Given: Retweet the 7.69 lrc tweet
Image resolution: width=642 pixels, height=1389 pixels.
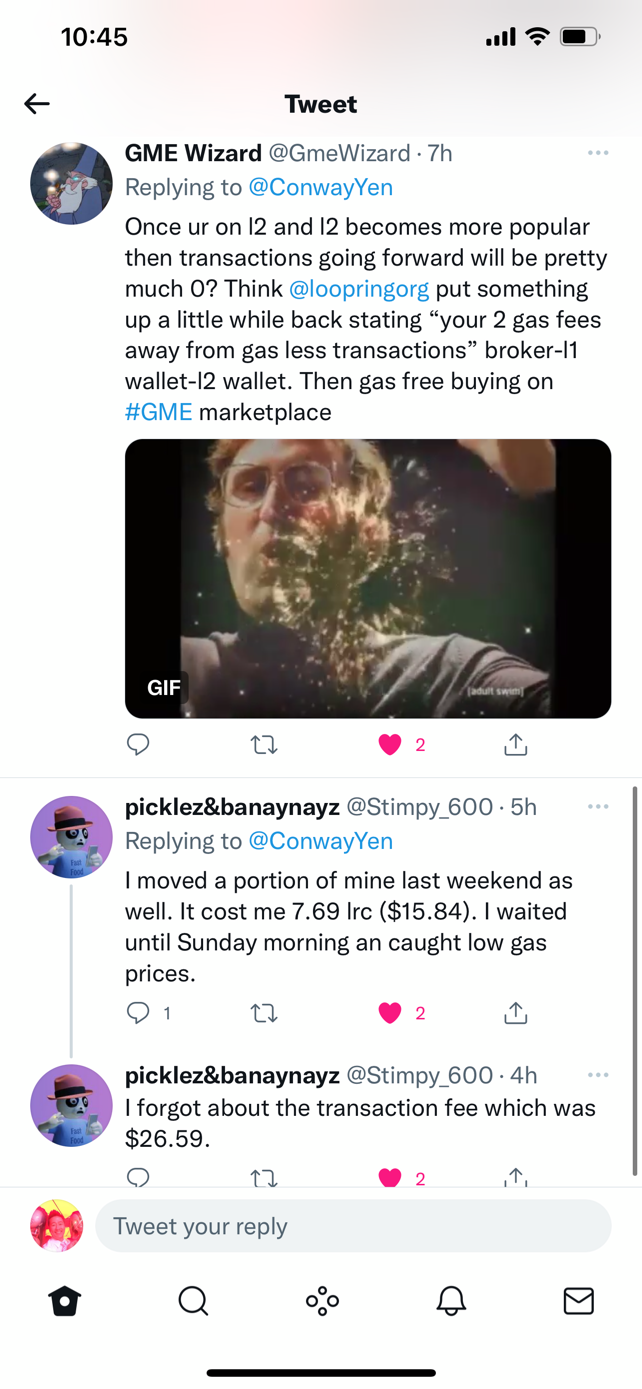Looking at the screenshot, I should click(x=264, y=1013).
